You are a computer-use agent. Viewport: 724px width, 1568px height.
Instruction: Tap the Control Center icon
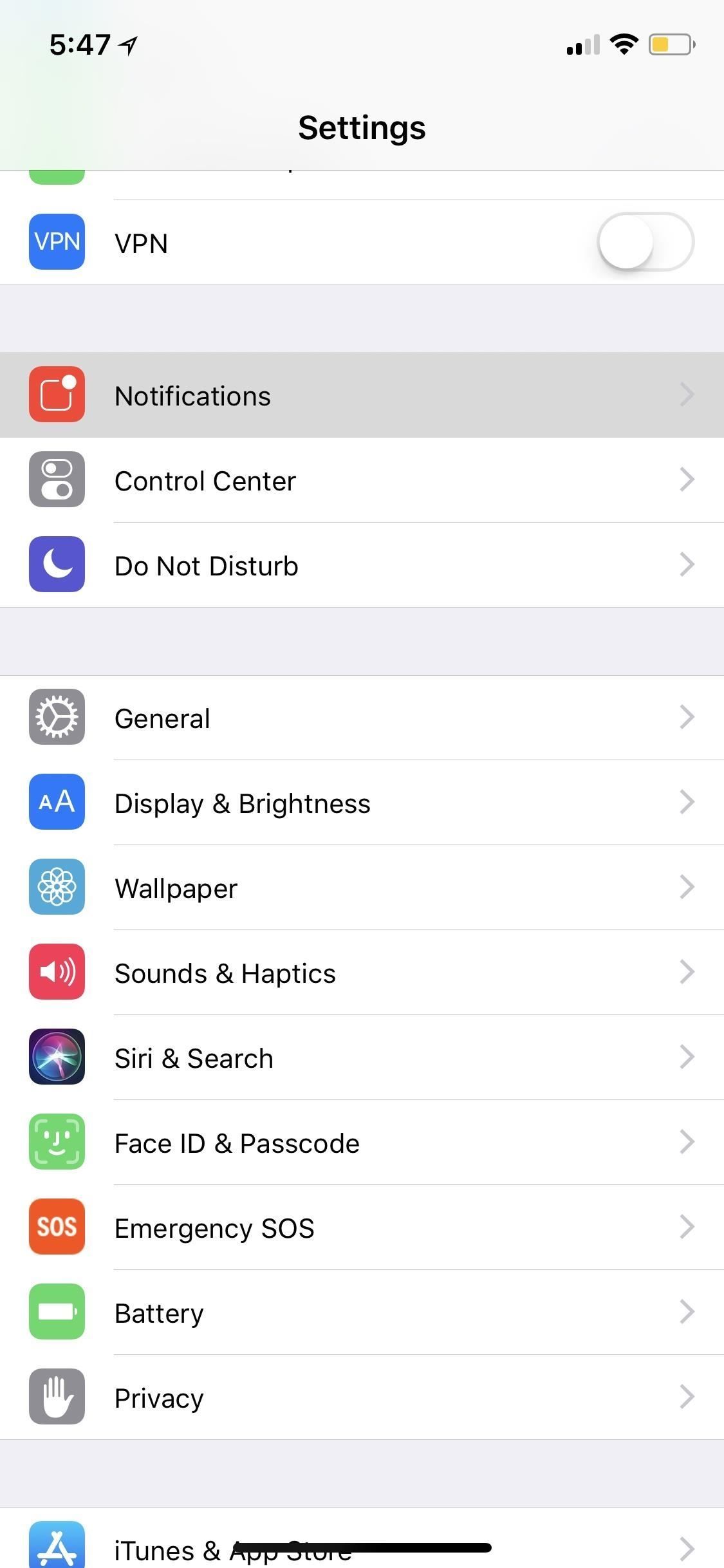click(56, 480)
